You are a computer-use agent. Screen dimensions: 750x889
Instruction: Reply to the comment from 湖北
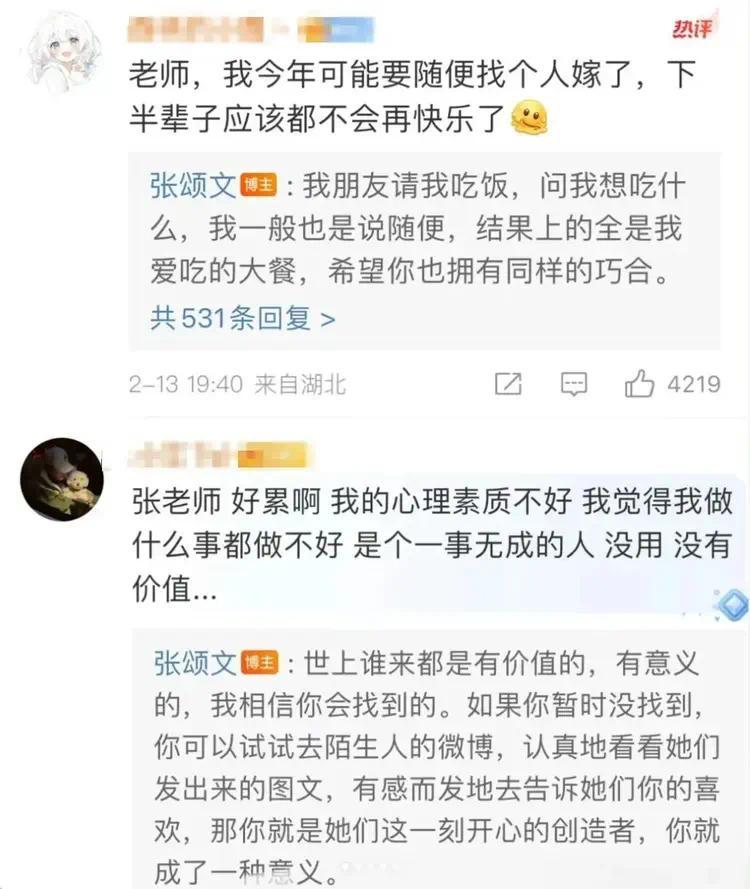point(574,383)
